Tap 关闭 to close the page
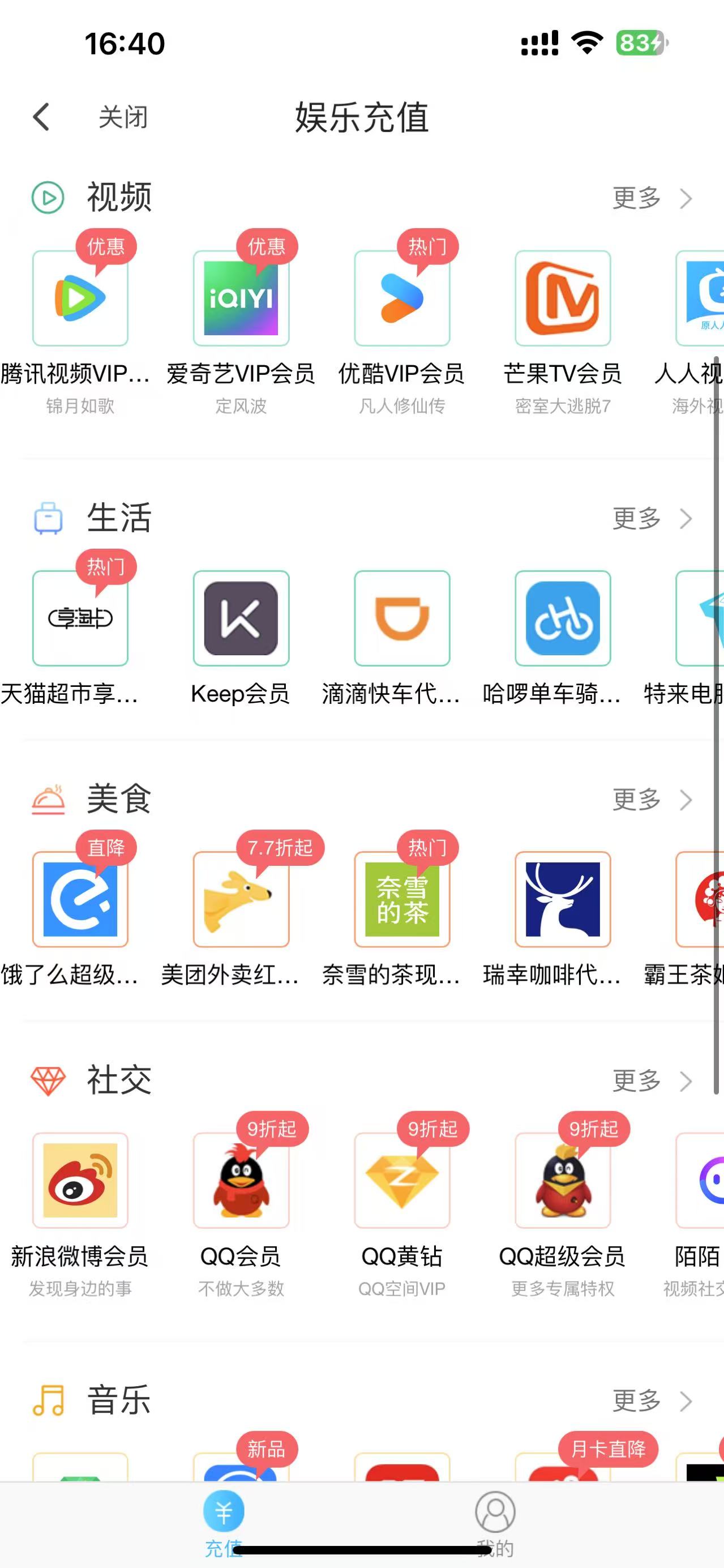This screenshot has height=1568, width=724. (x=123, y=117)
